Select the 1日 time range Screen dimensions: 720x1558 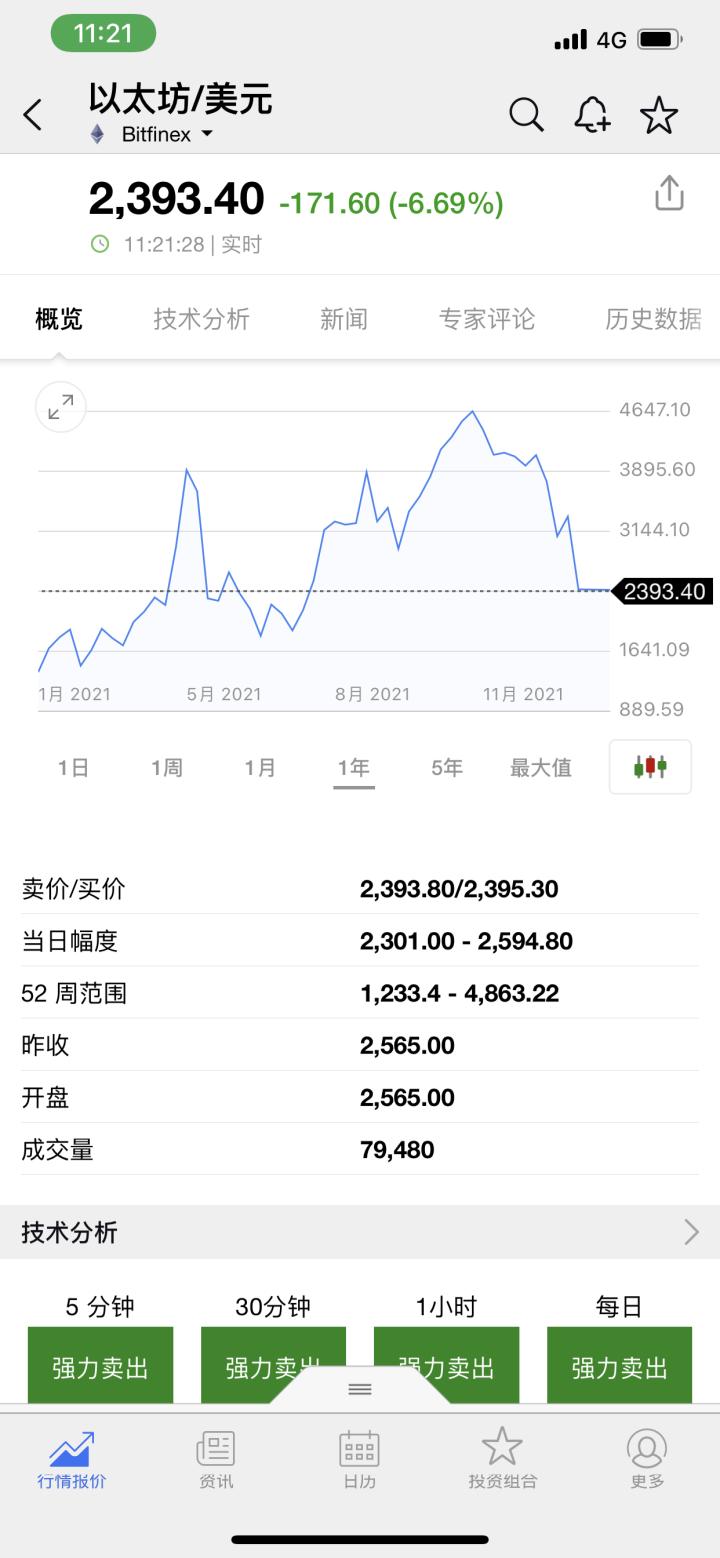tap(70, 766)
